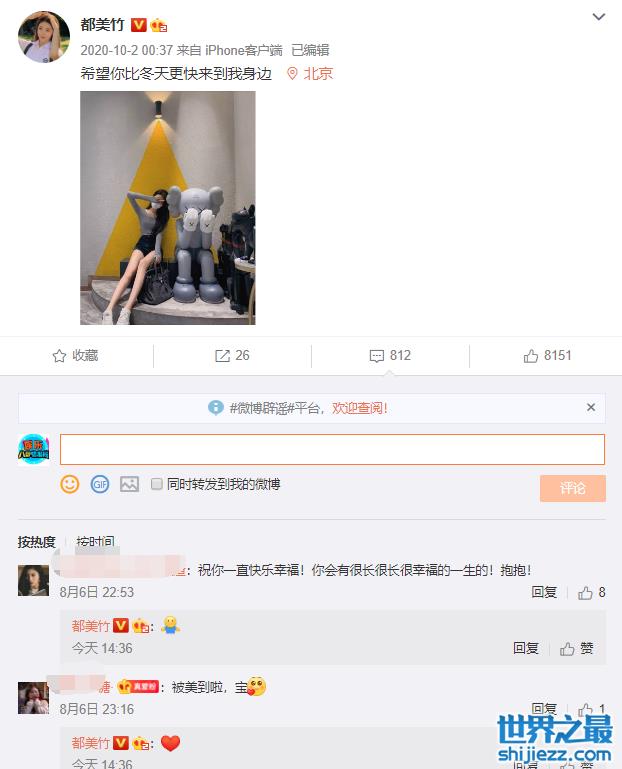Open 都美竹's profile from the post avatar
Viewport: 622px width, 769px height.
point(43,37)
